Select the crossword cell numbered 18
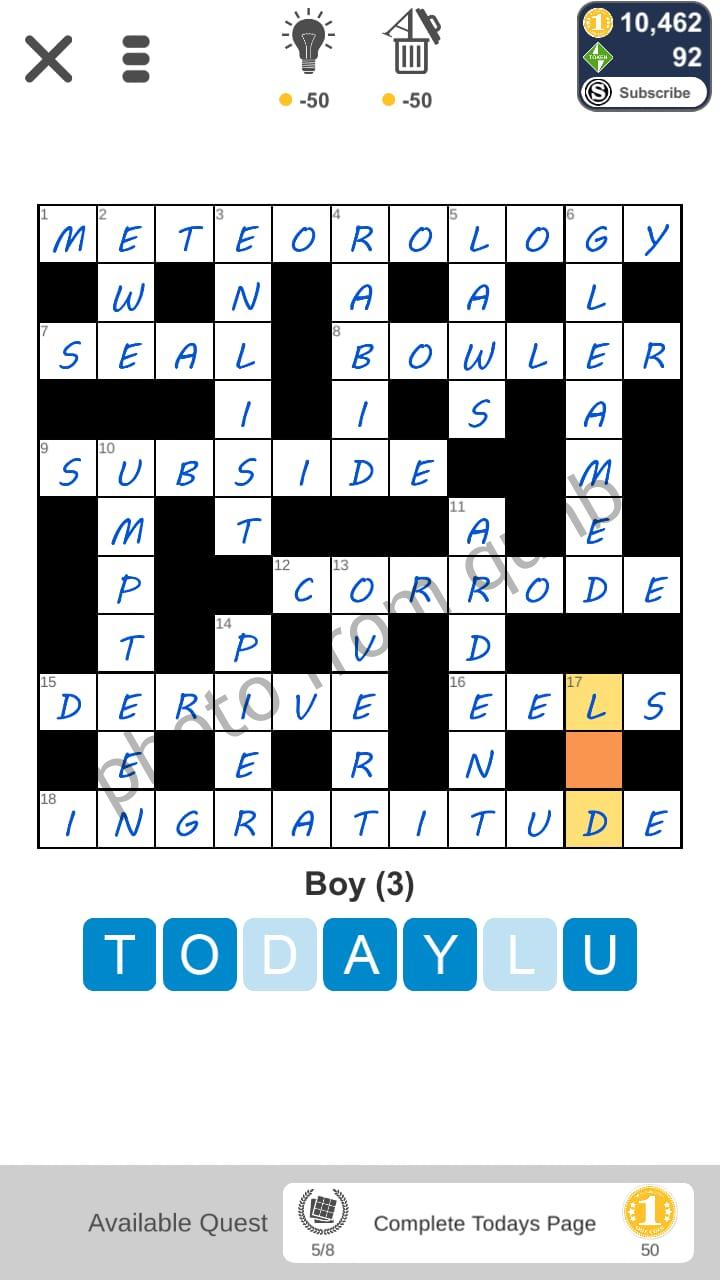 click(68, 820)
